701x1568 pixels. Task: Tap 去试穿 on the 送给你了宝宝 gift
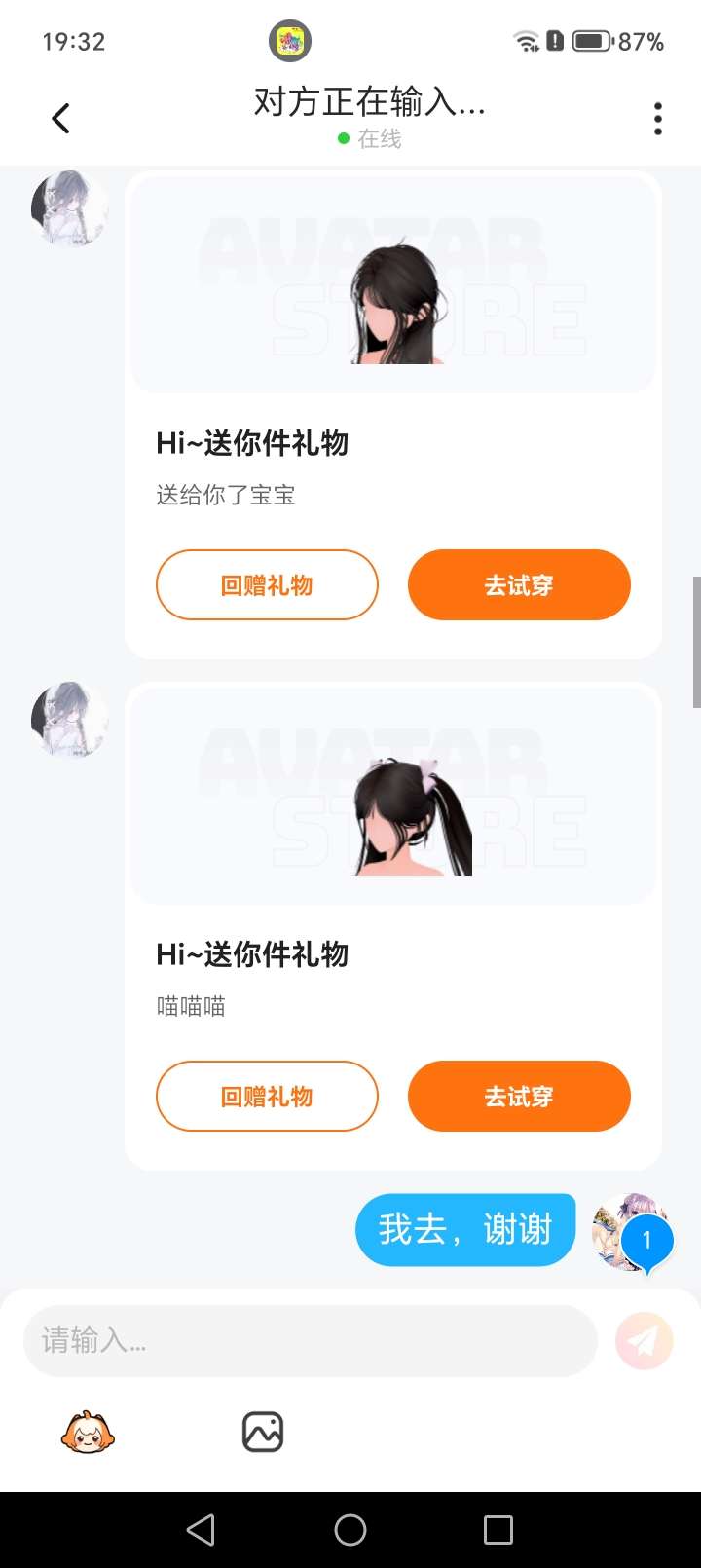[519, 584]
